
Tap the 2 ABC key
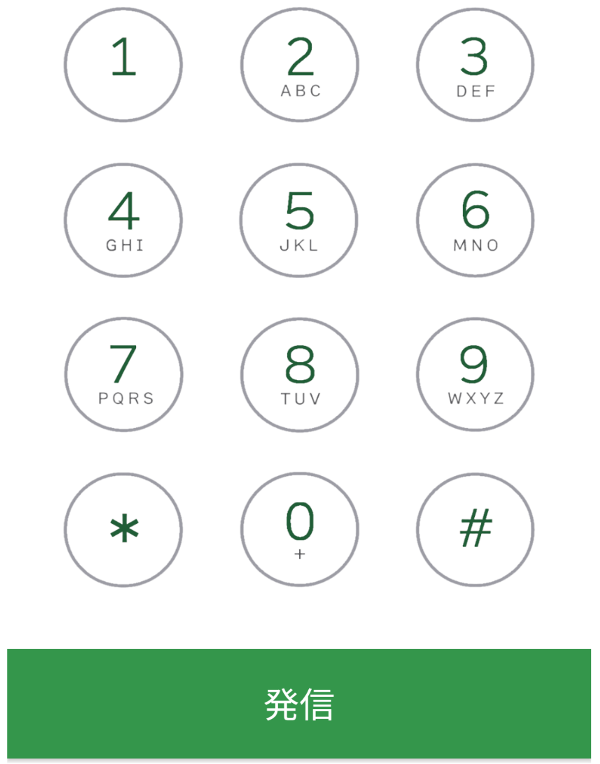[x=300, y=64]
